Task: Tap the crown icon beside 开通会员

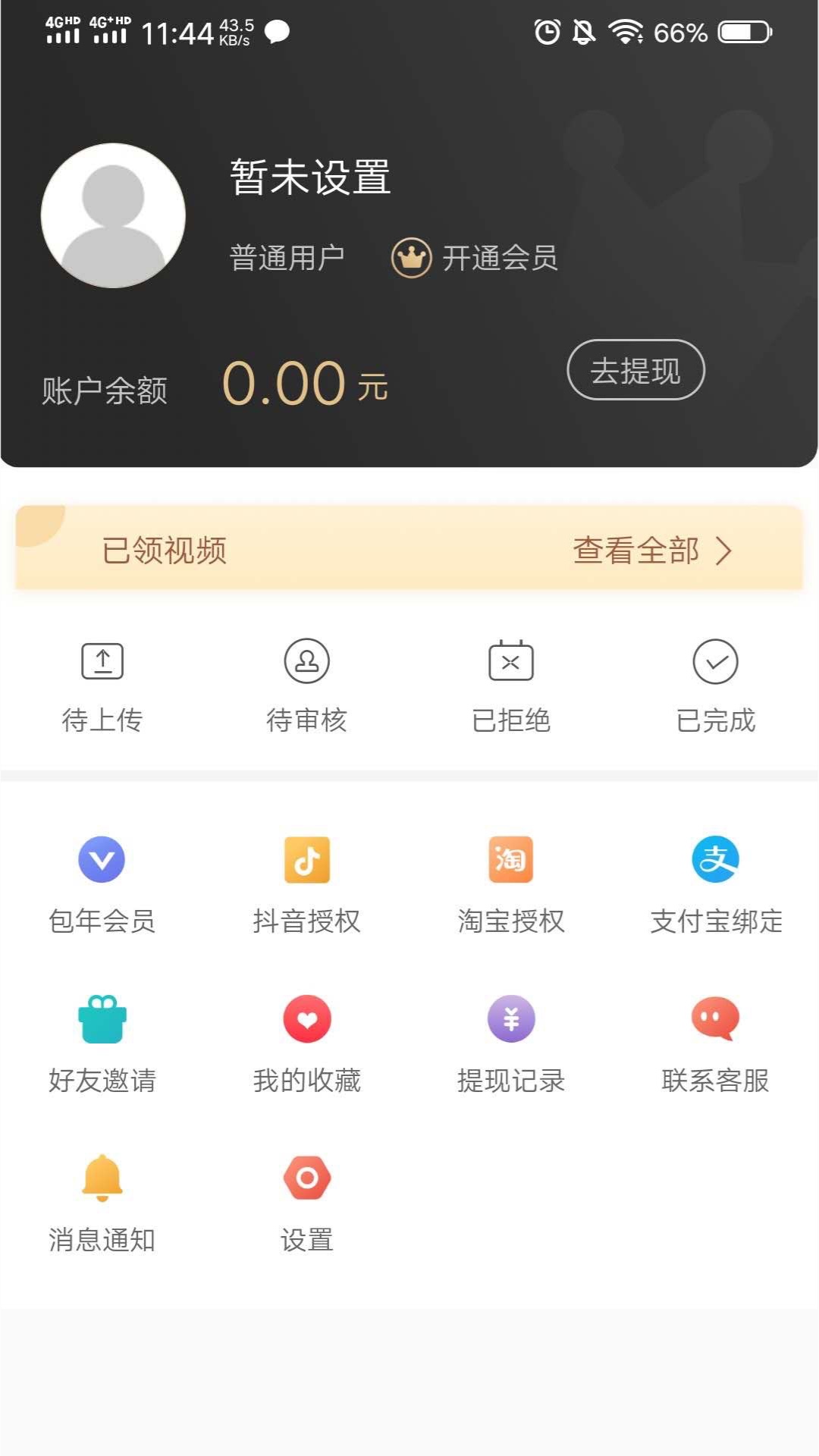Action: click(x=410, y=257)
